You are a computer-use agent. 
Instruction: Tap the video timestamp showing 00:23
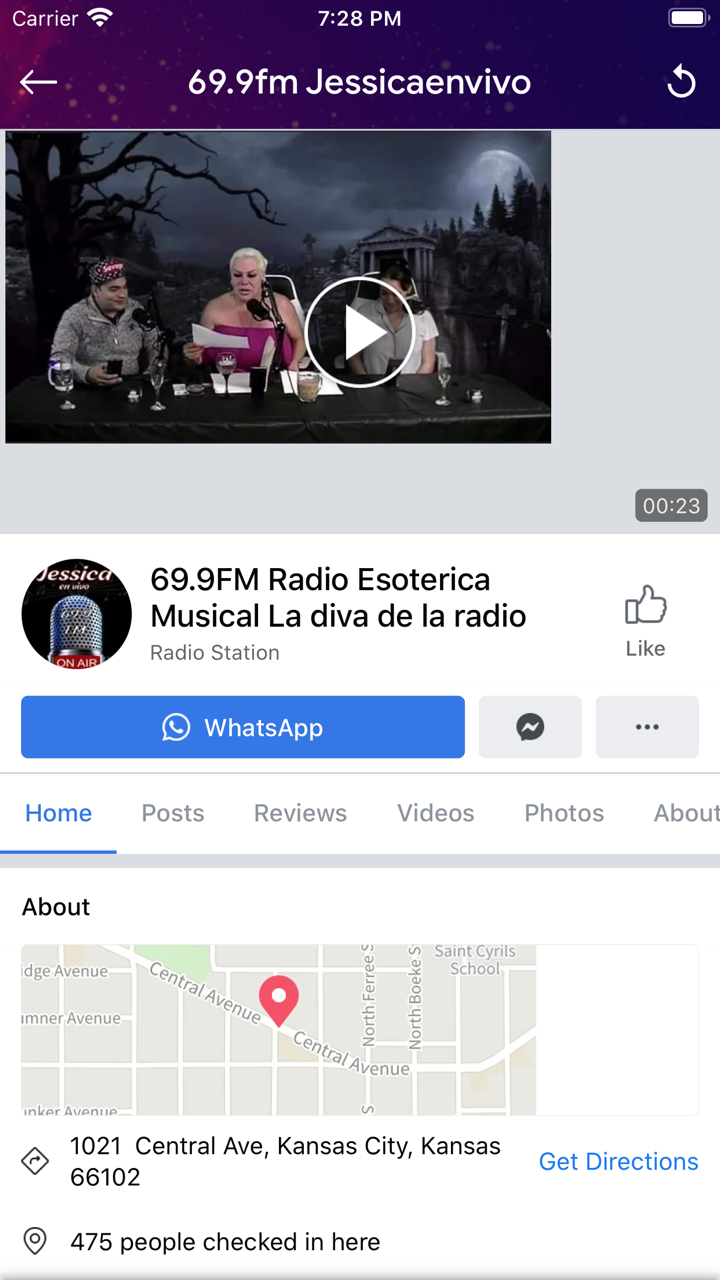coord(671,506)
